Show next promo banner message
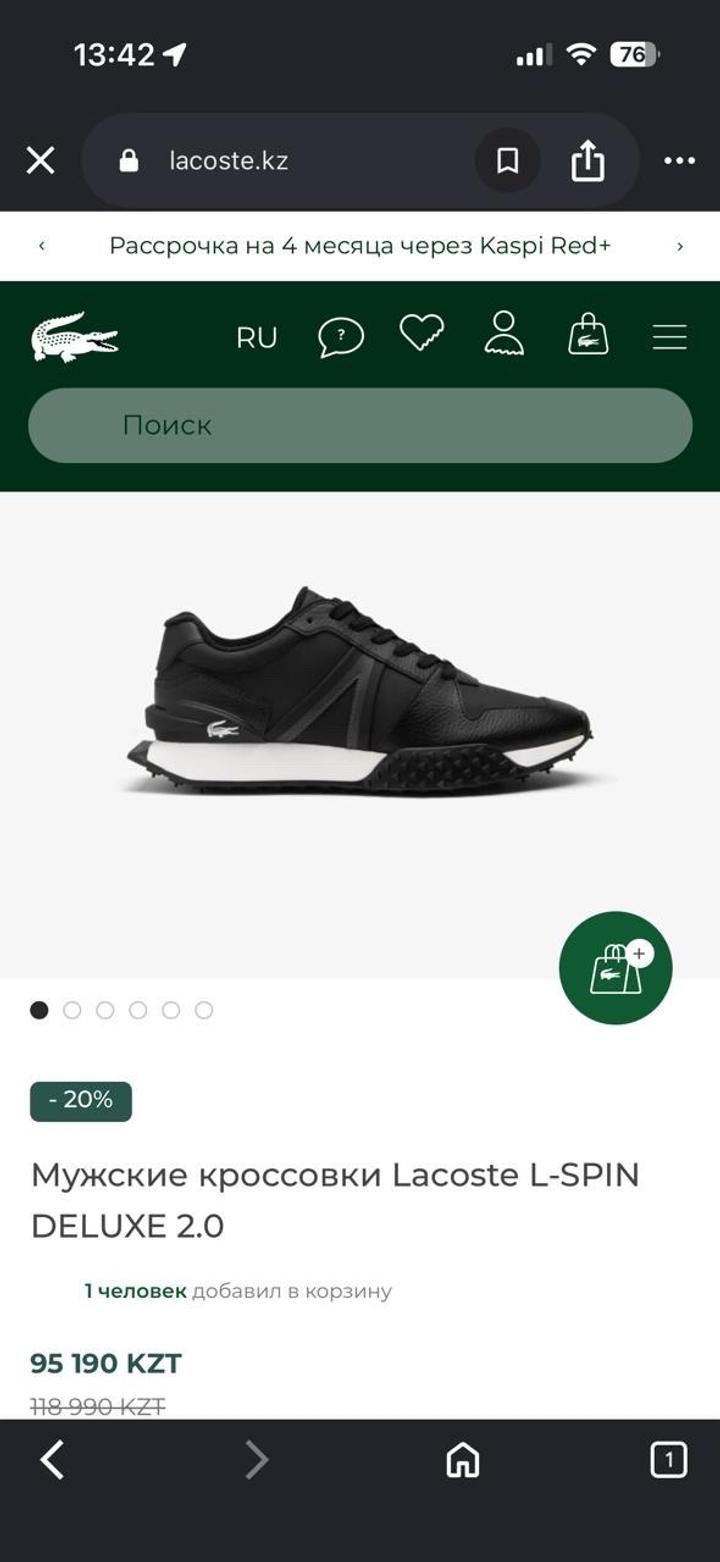 point(680,246)
